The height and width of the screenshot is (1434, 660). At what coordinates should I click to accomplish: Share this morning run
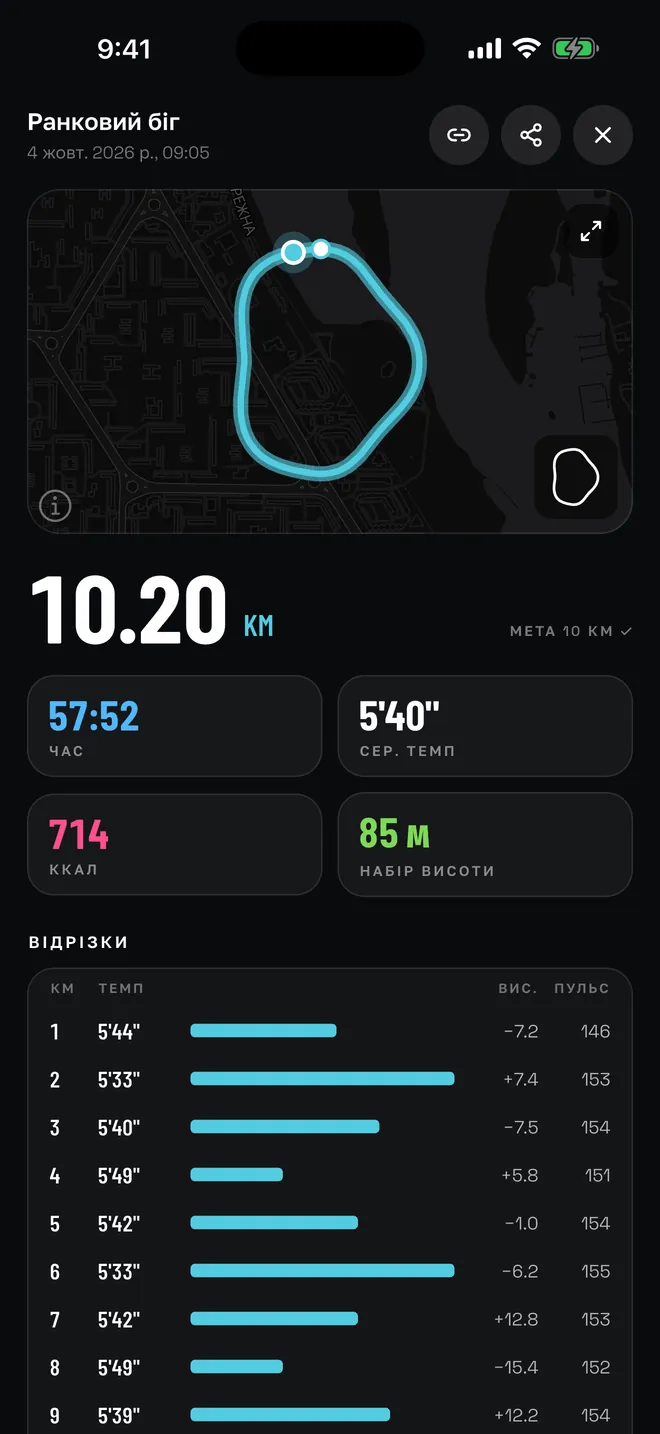tap(531, 135)
